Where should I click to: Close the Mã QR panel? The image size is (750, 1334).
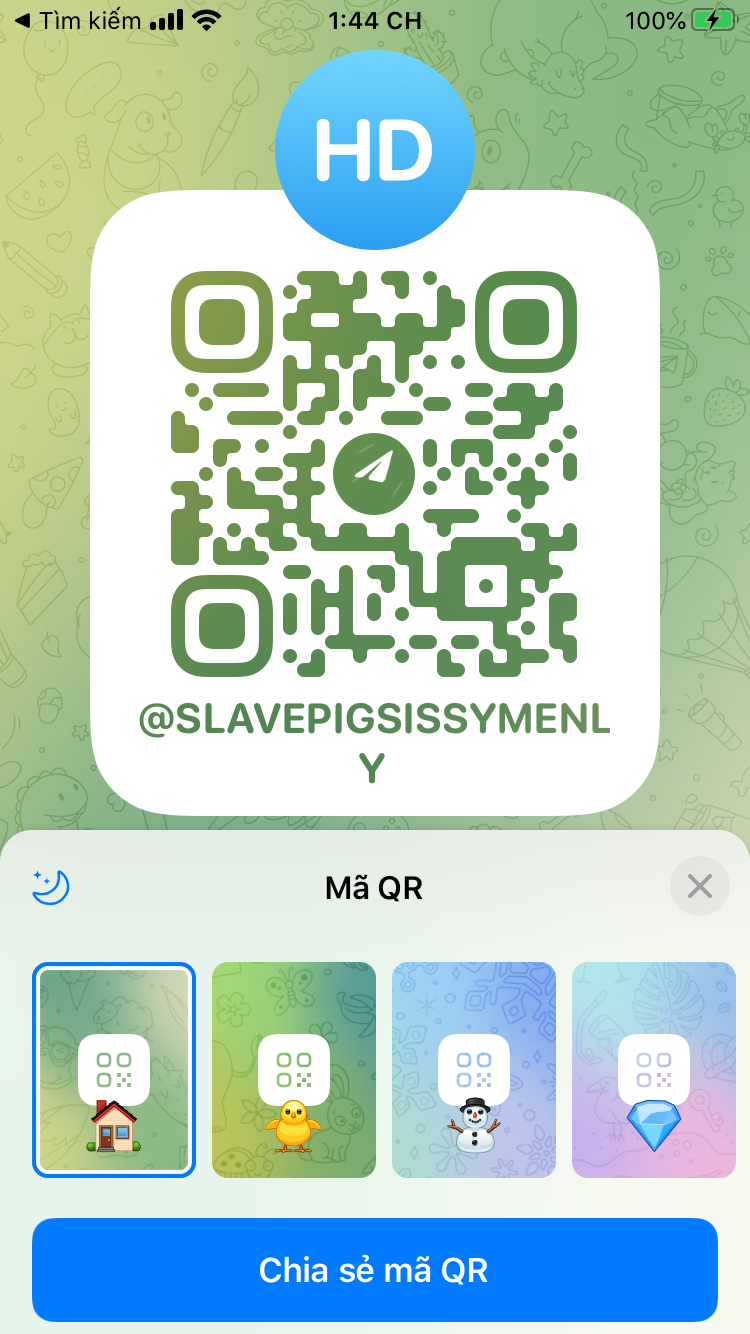click(x=700, y=886)
